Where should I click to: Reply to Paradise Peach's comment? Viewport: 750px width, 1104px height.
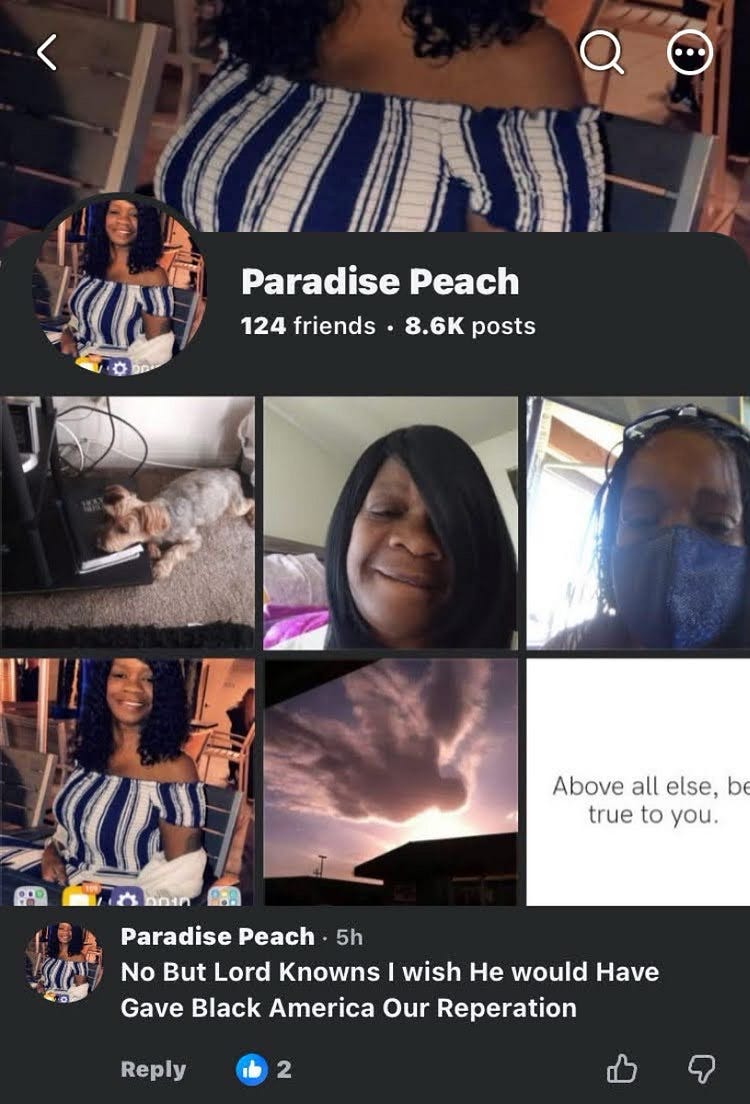pyautogui.click(x=153, y=1069)
